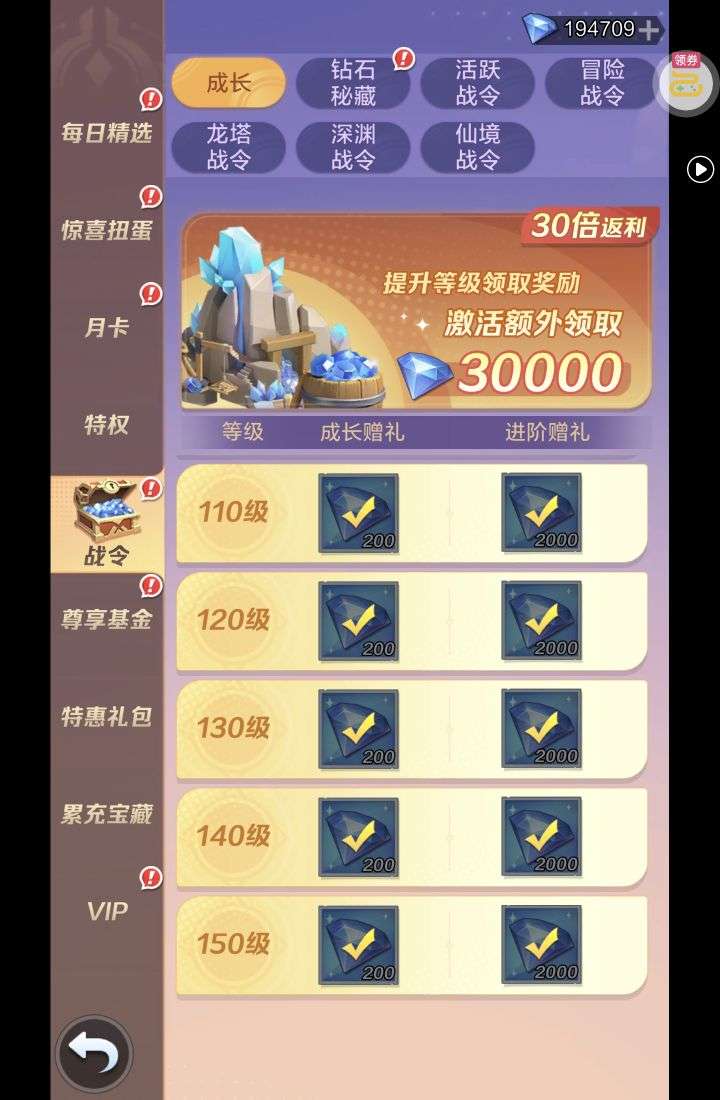720x1100 pixels.
Task: Switch to the 龙塔战令 tab
Action: pyautogui.click(x=228, y=147)
